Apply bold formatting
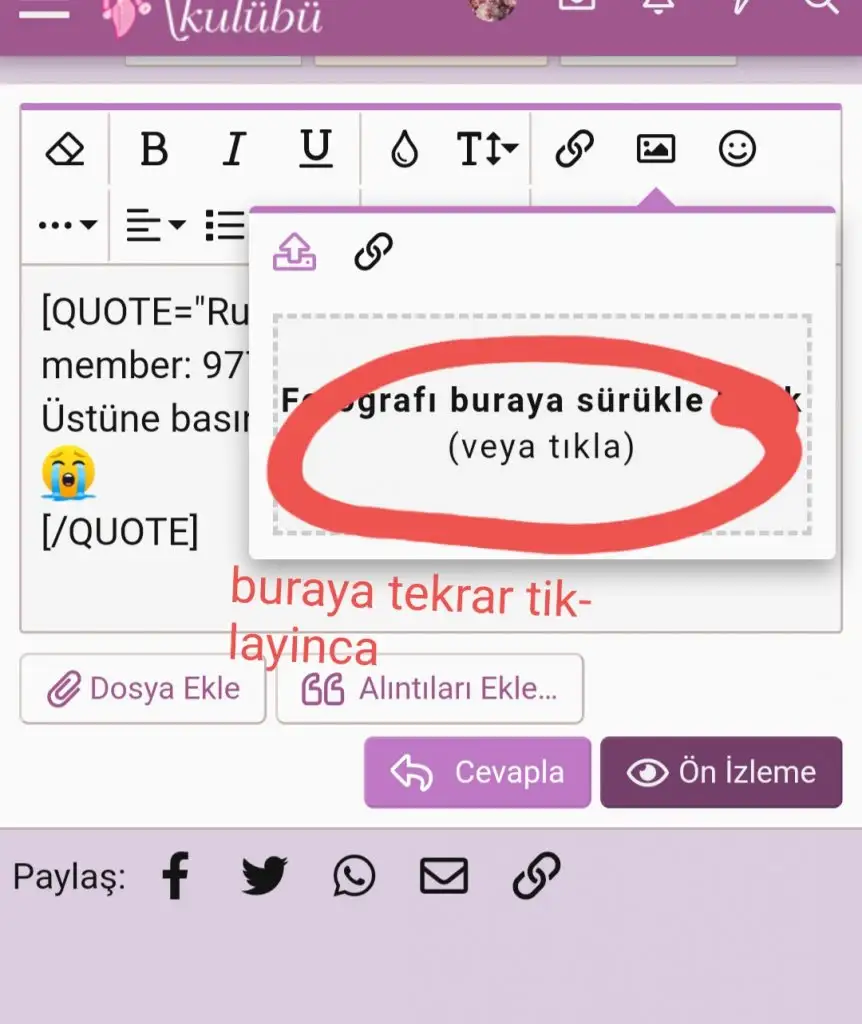Viewport: 862px width, 1024px height. [154, 151]
